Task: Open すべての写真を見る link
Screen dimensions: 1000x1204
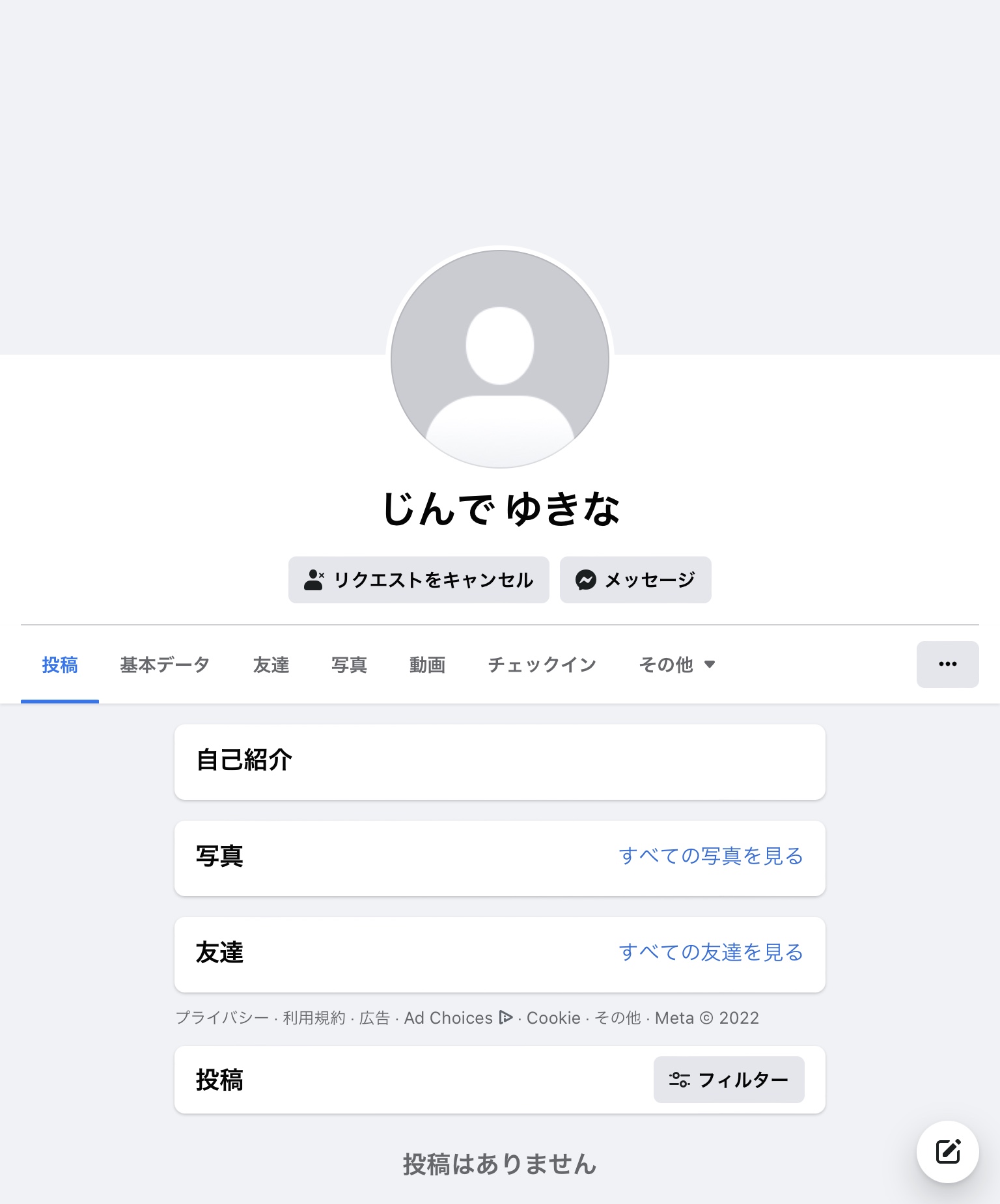Action: (x=711, y=857)
